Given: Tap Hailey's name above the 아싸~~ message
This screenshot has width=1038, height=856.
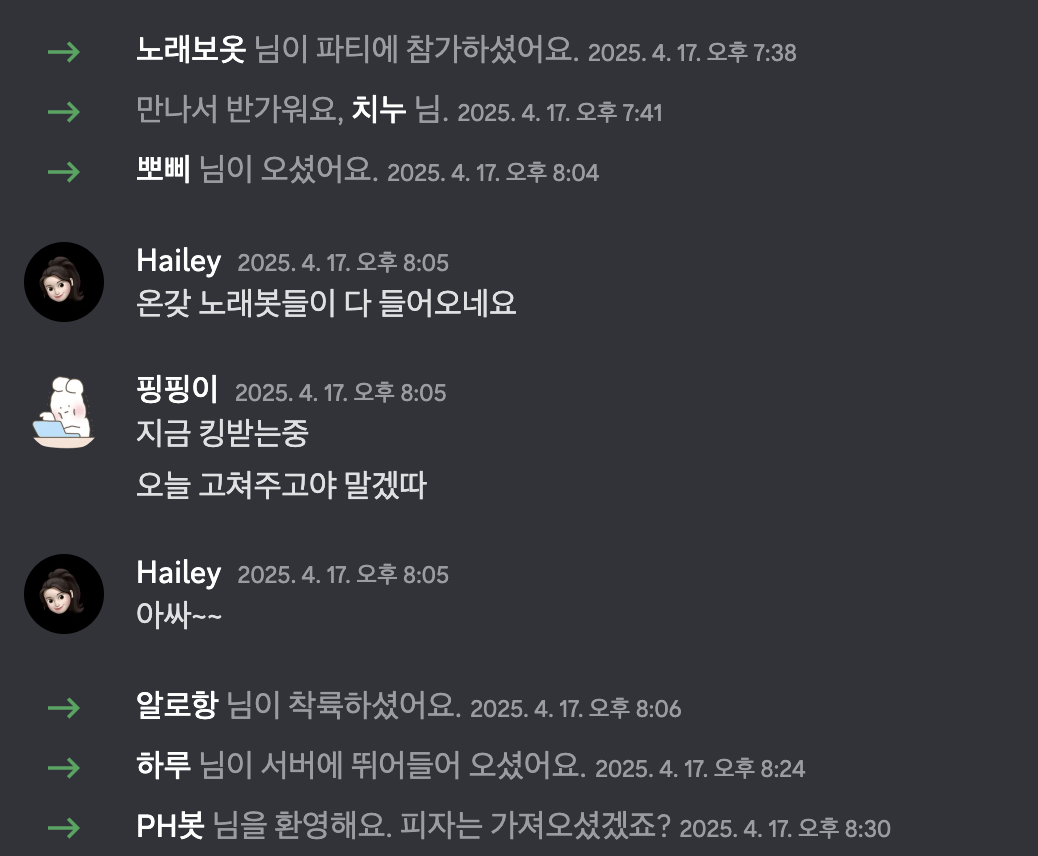Looking at the screenshot, I should click(178, 574).
